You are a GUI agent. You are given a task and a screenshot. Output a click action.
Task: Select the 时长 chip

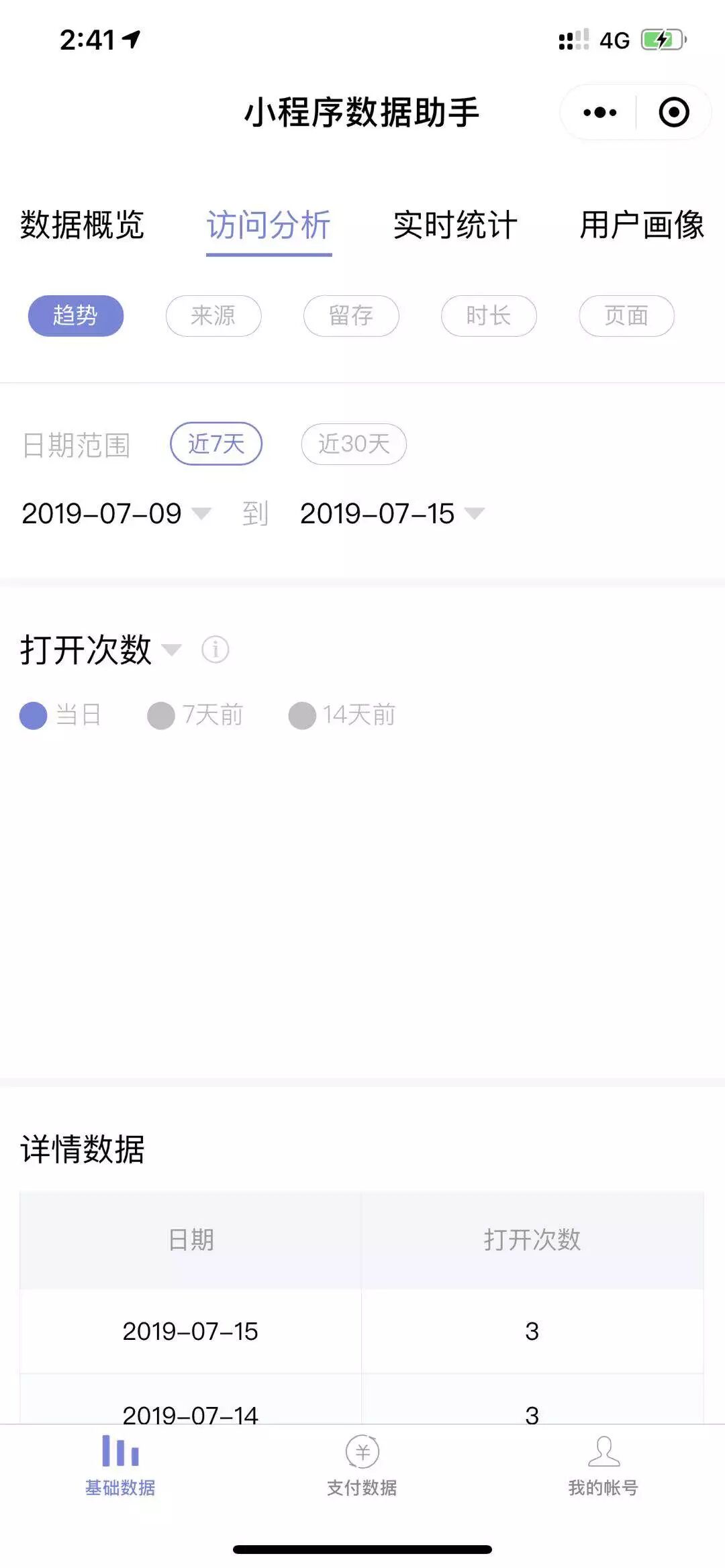coord(489,315)
